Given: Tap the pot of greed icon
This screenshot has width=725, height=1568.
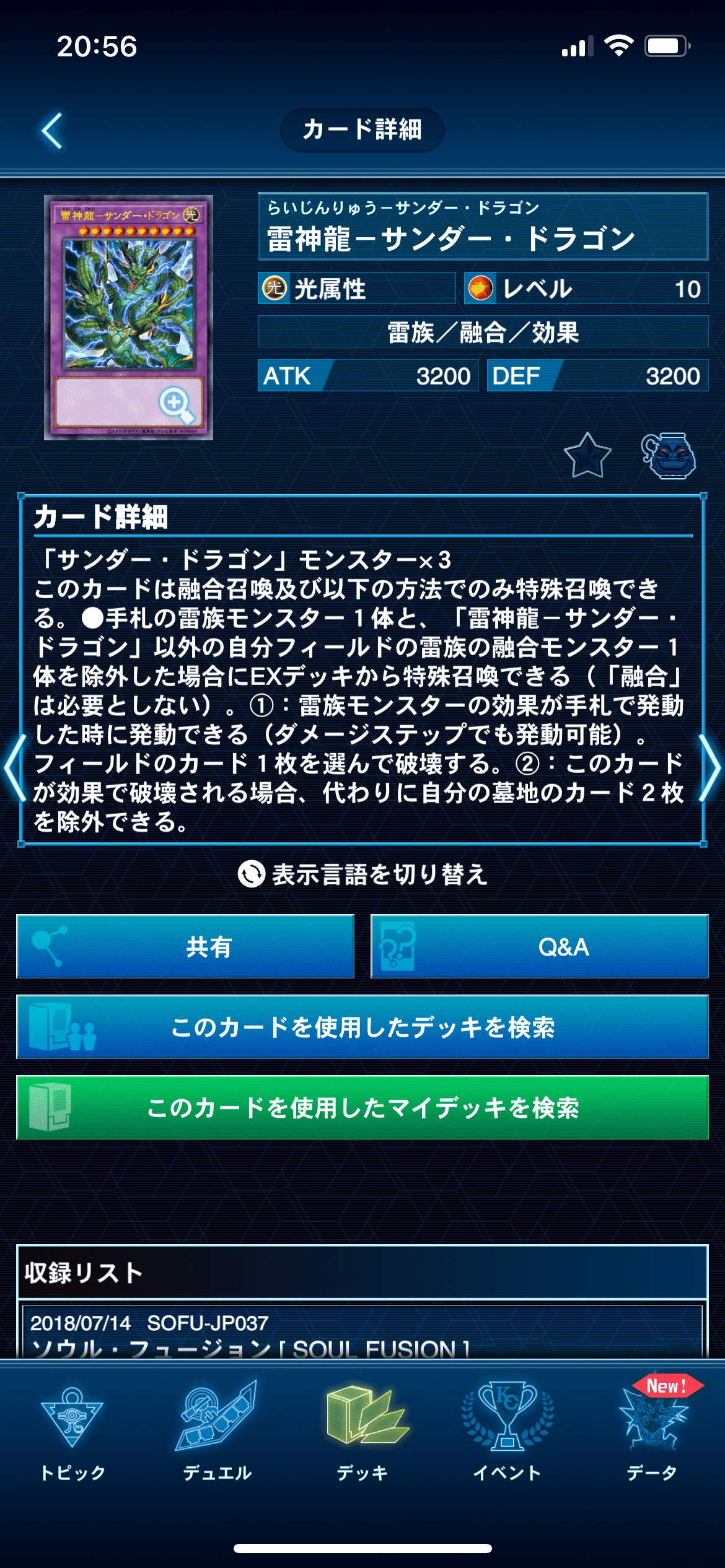Looking at the screenshot, I should [669, 456].
